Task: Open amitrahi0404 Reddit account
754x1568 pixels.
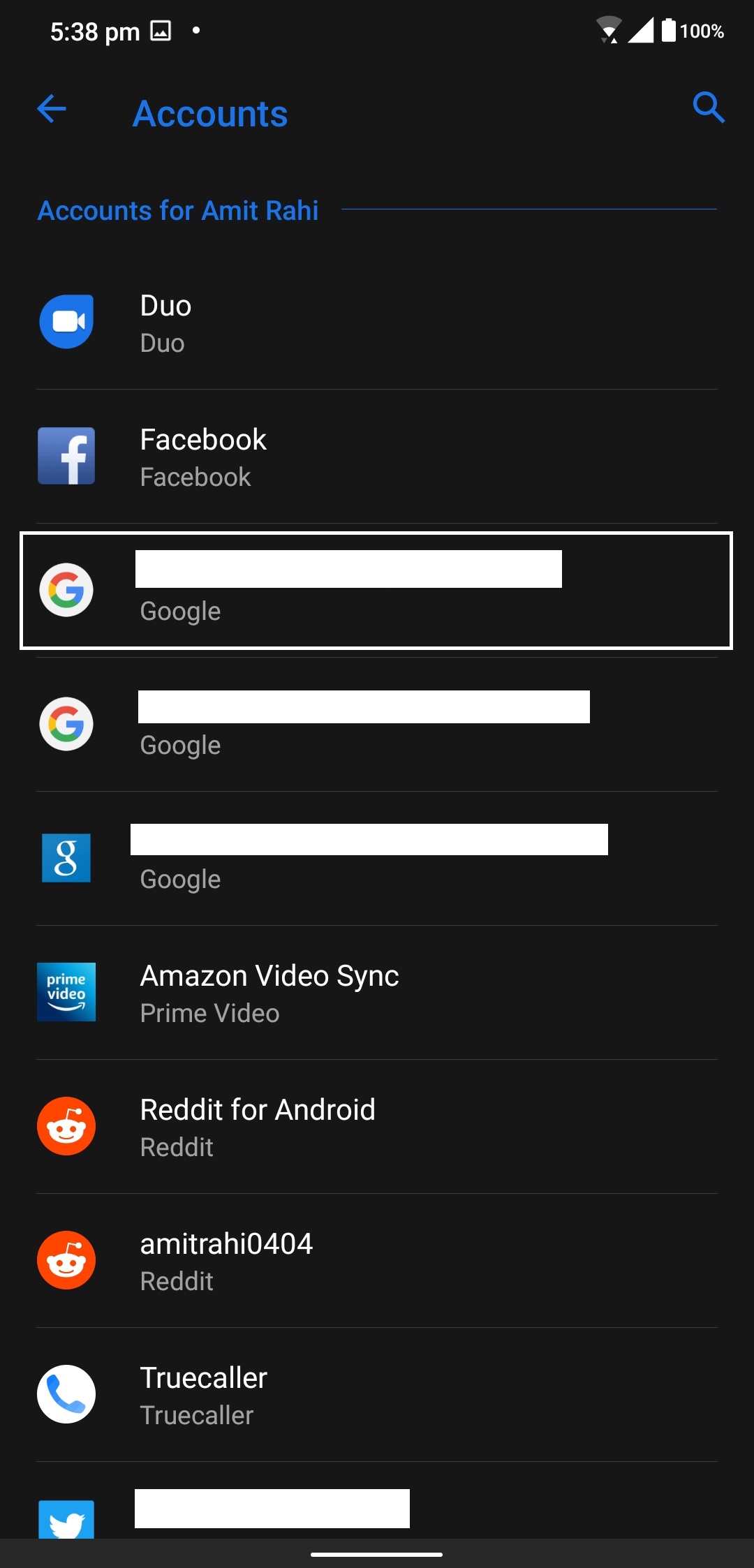Action: (377, 1261)
